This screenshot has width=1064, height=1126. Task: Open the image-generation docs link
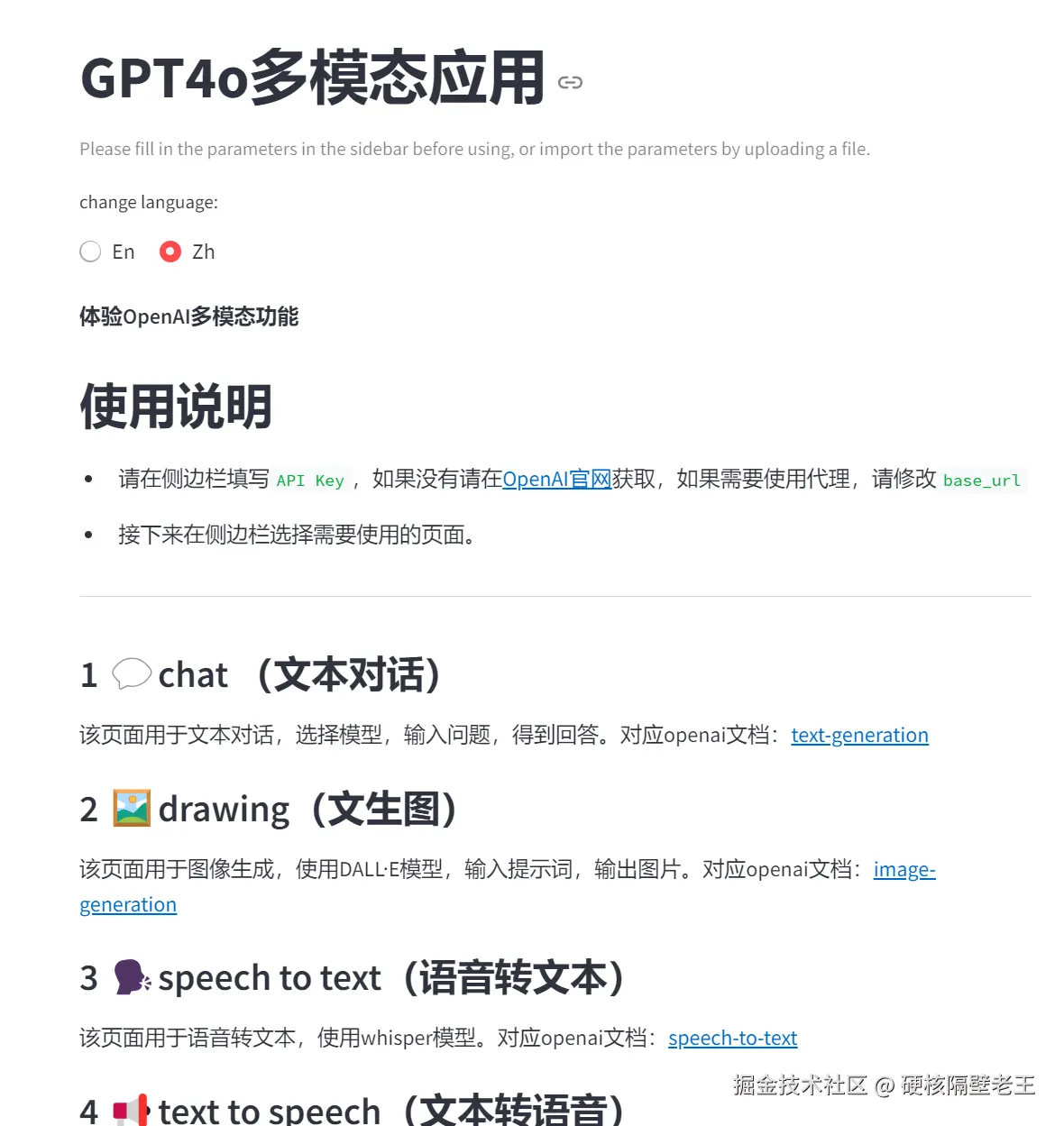tap(903, 869)
